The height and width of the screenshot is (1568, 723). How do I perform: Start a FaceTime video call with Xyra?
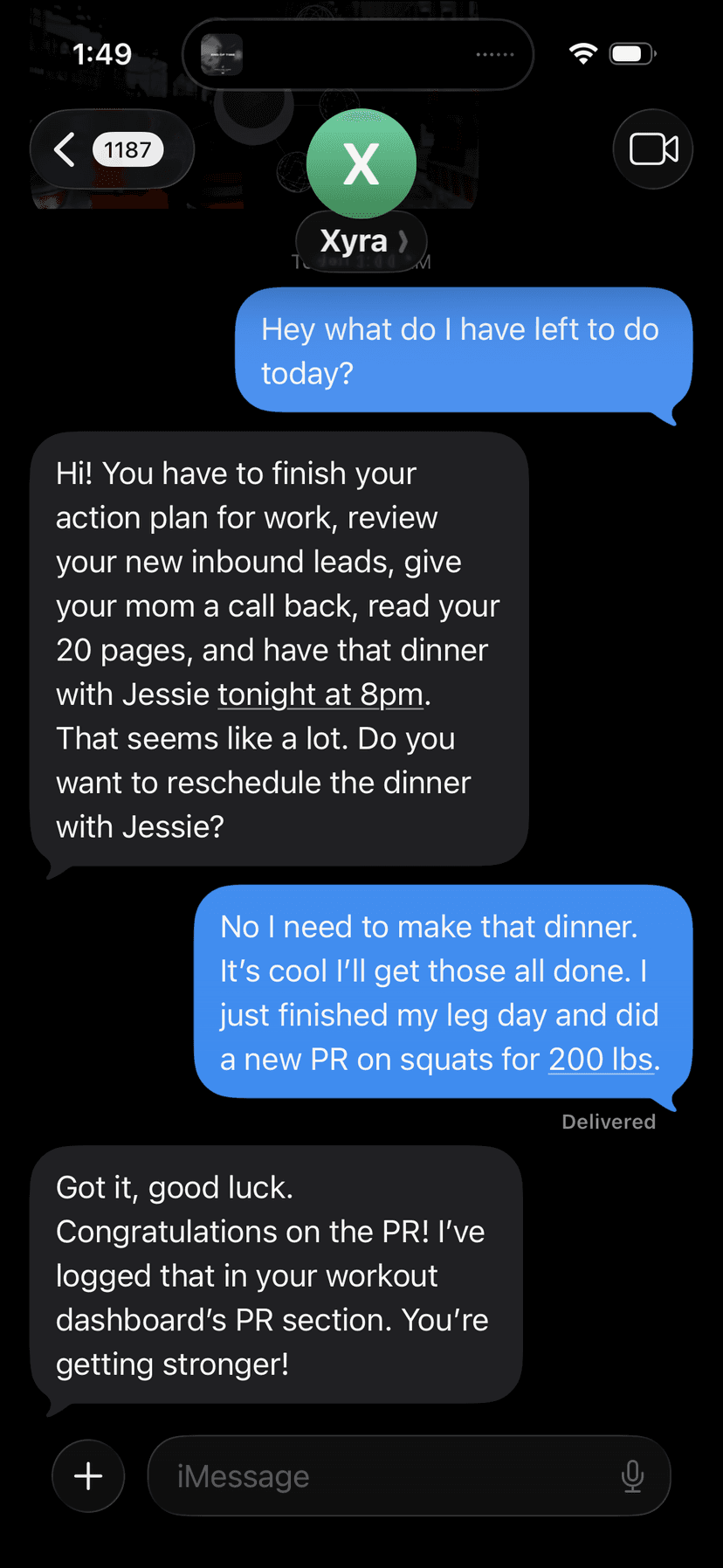tap(653, 149)
